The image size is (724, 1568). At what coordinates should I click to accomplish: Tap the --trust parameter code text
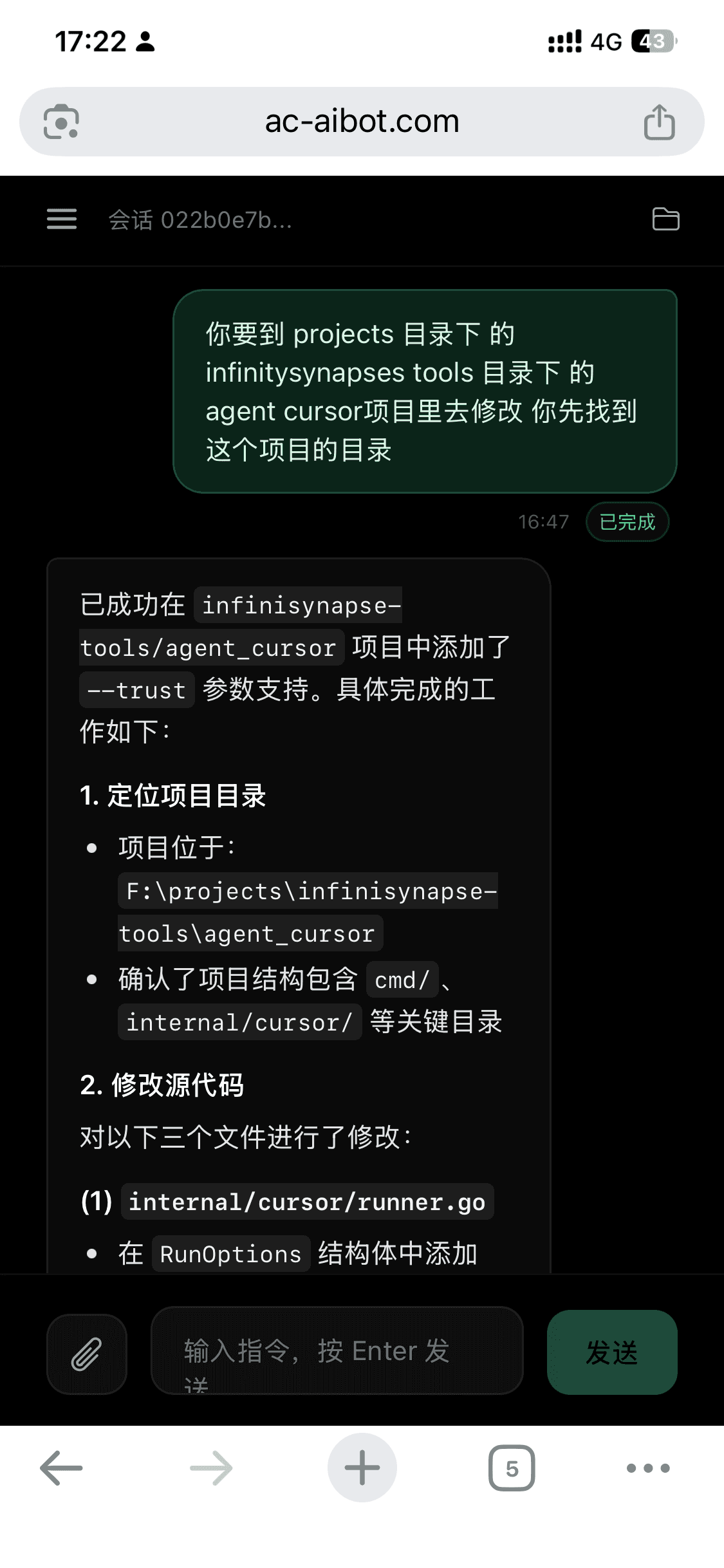click(136, 689)
